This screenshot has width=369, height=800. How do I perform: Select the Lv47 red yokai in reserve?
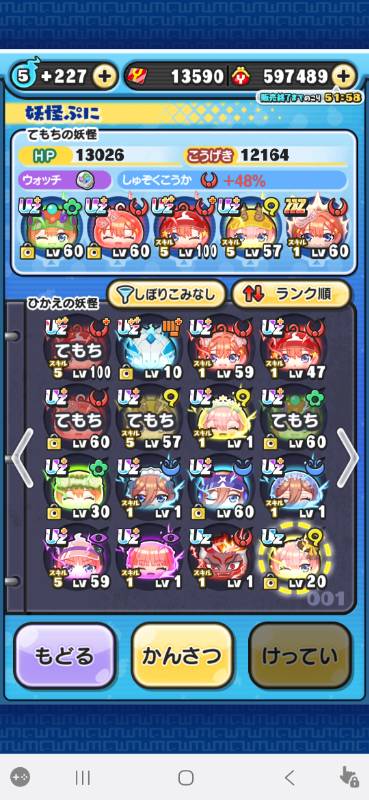pos(294,351)
